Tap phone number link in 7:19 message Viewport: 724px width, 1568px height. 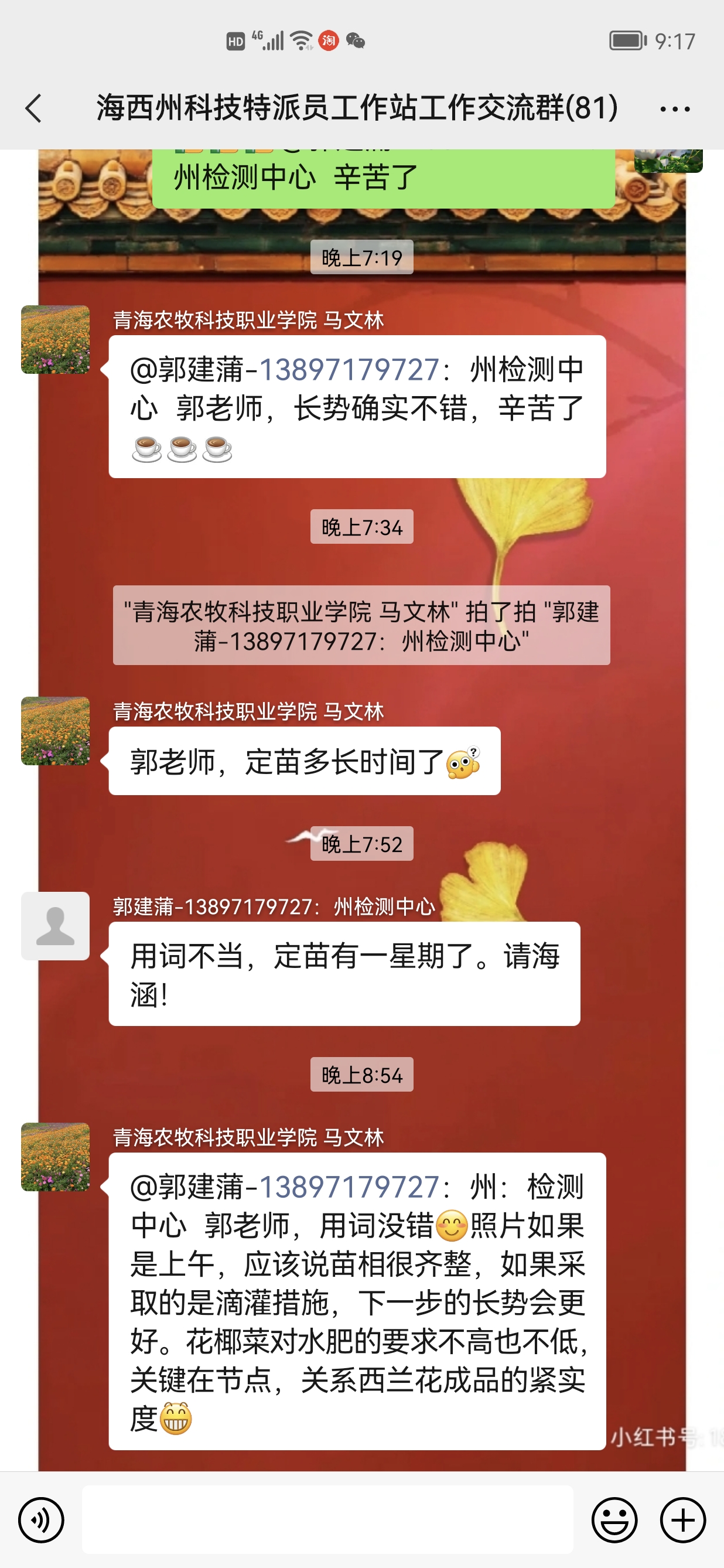pos(349,370)
